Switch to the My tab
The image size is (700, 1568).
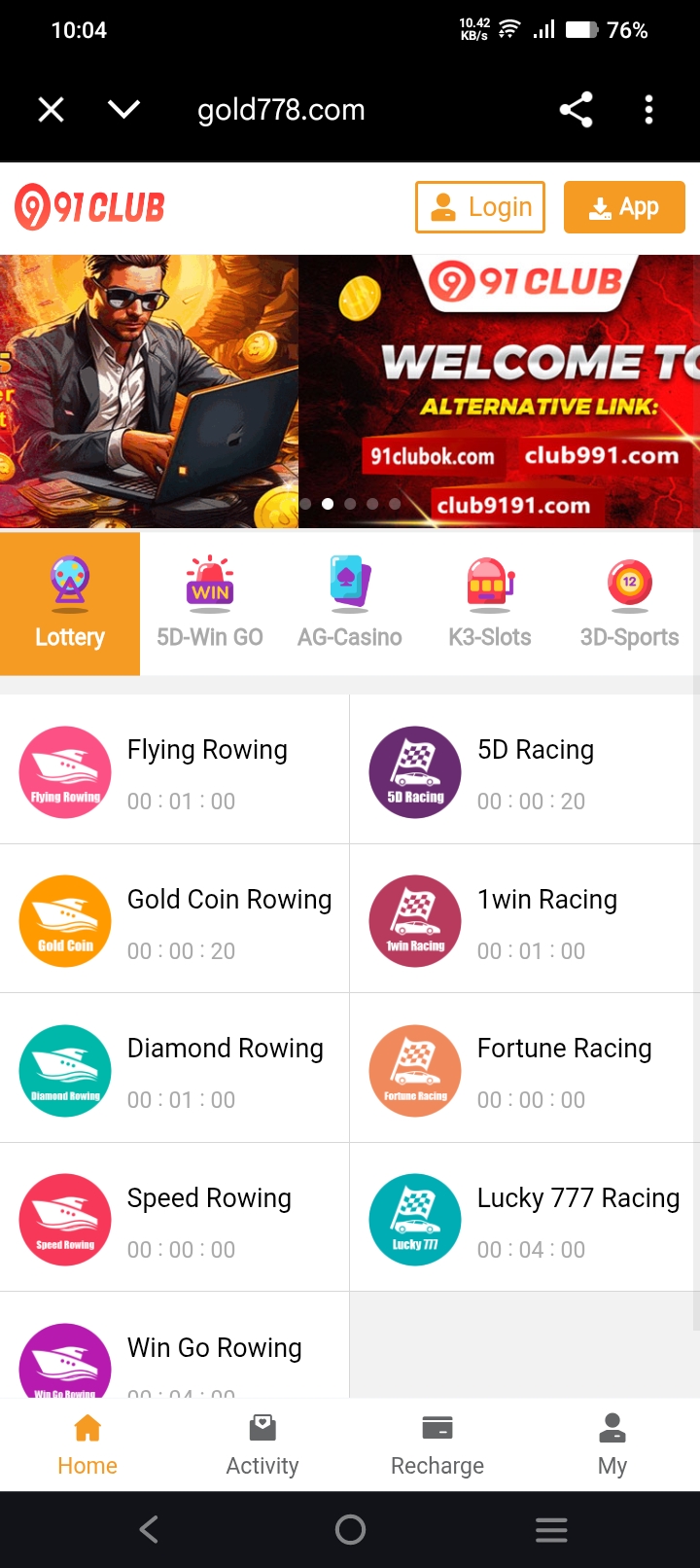point(612,1445)
